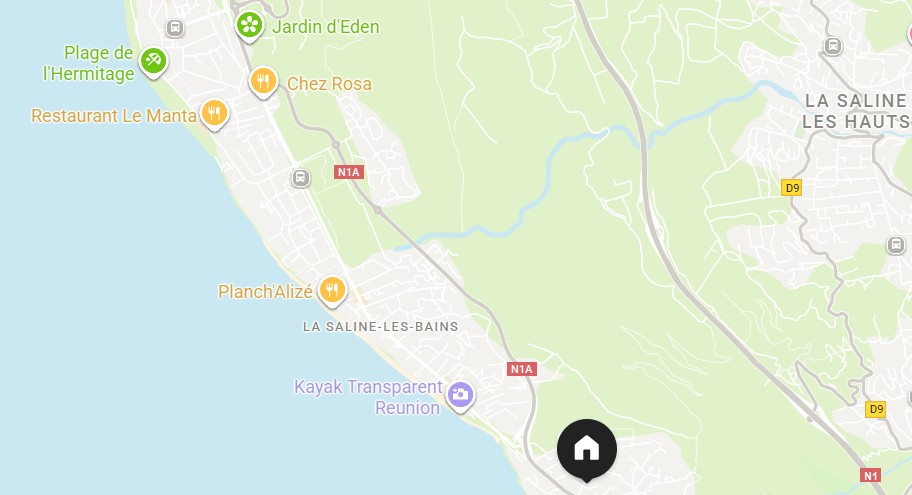The width and height of the screenshot is (912, 495).
Task: Open Restaurant Le Manta map pin
Action: coord(214,113)
